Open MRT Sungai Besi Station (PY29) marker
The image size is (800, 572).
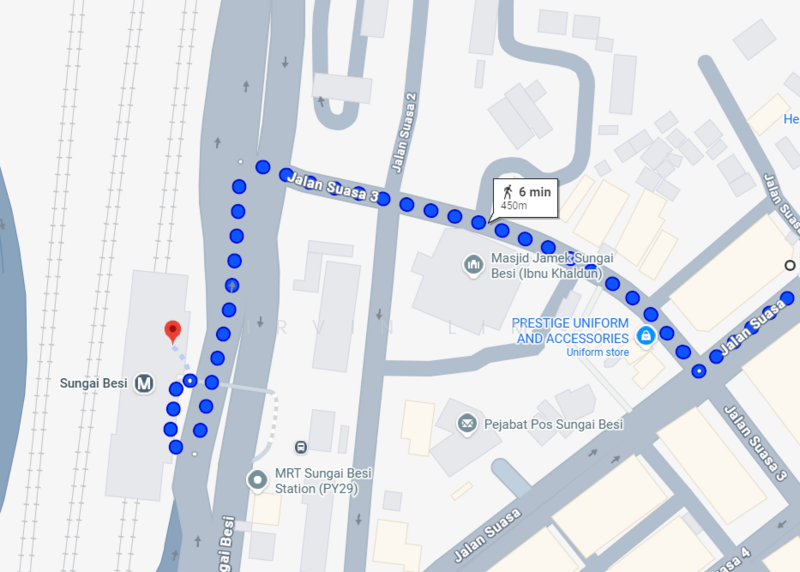tap(258, 480)
